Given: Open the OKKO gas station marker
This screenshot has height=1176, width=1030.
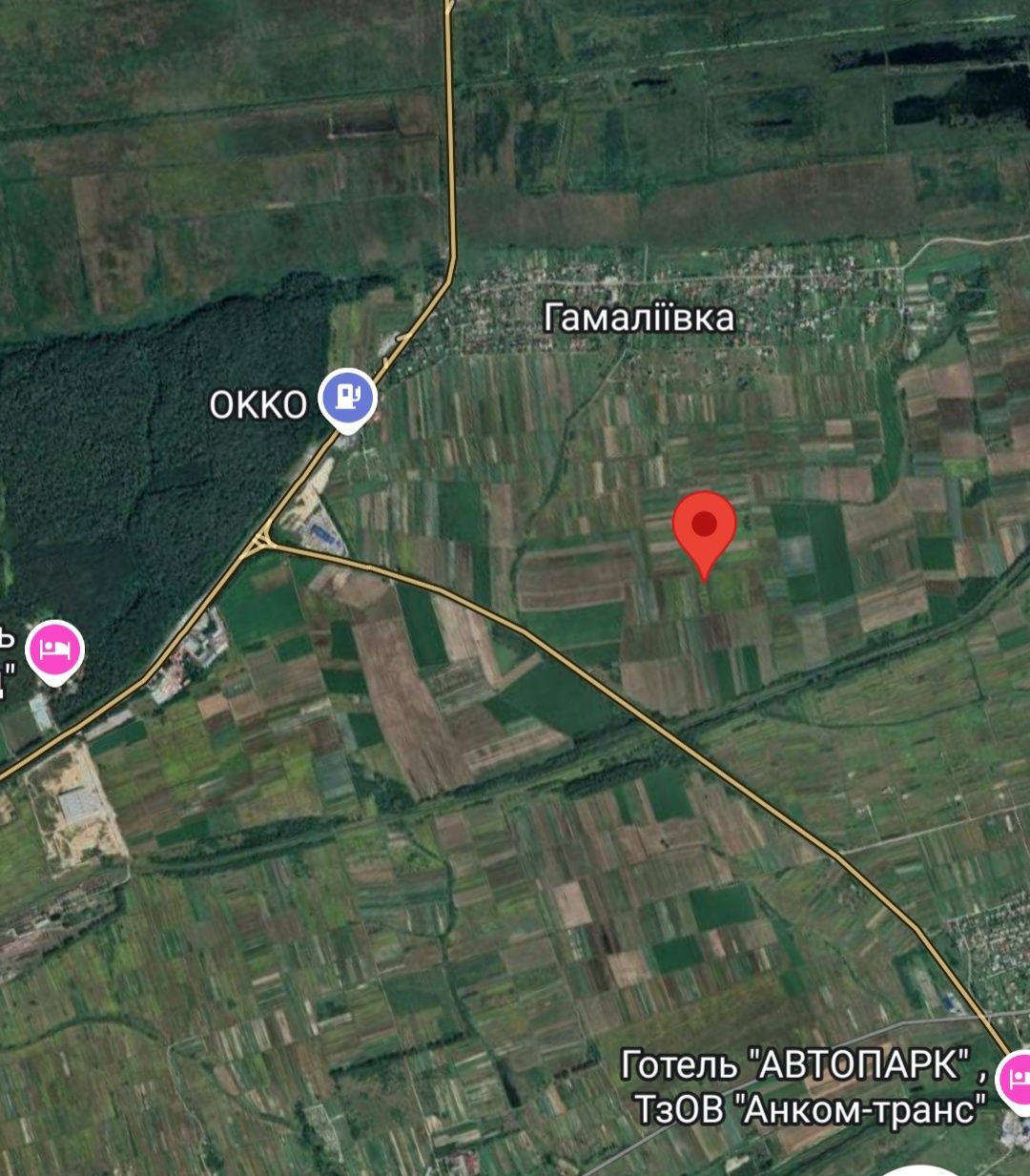Looking at the screenshot, I should (x=347, y=399).
